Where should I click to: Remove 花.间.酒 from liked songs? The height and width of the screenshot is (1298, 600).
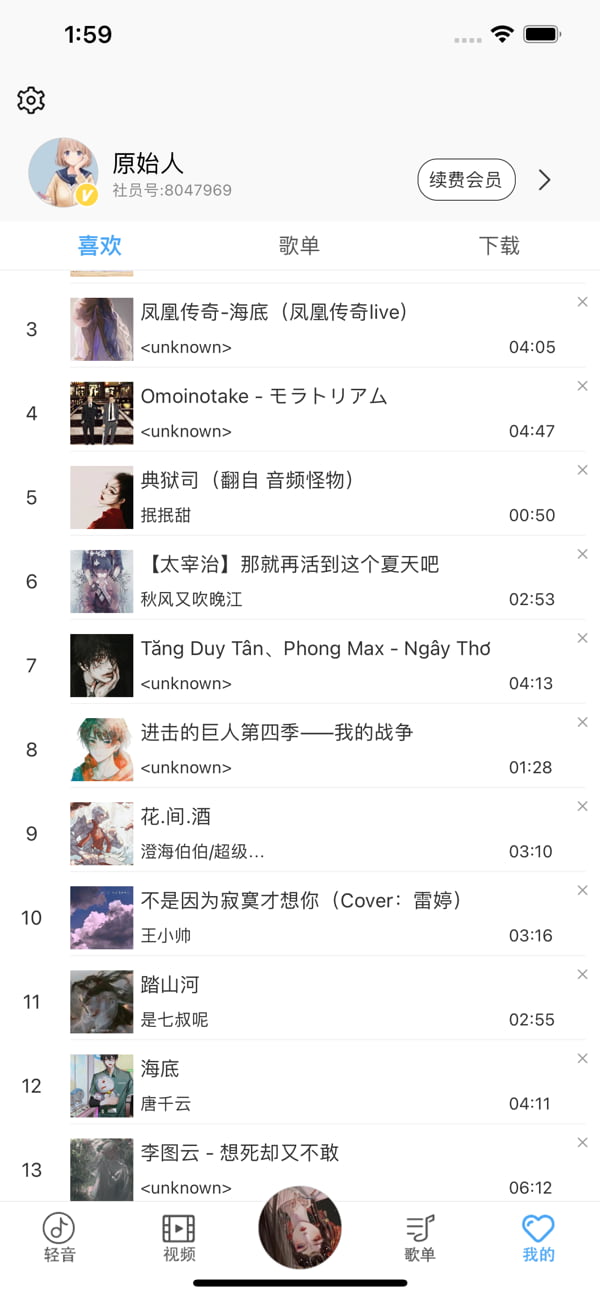582,806
